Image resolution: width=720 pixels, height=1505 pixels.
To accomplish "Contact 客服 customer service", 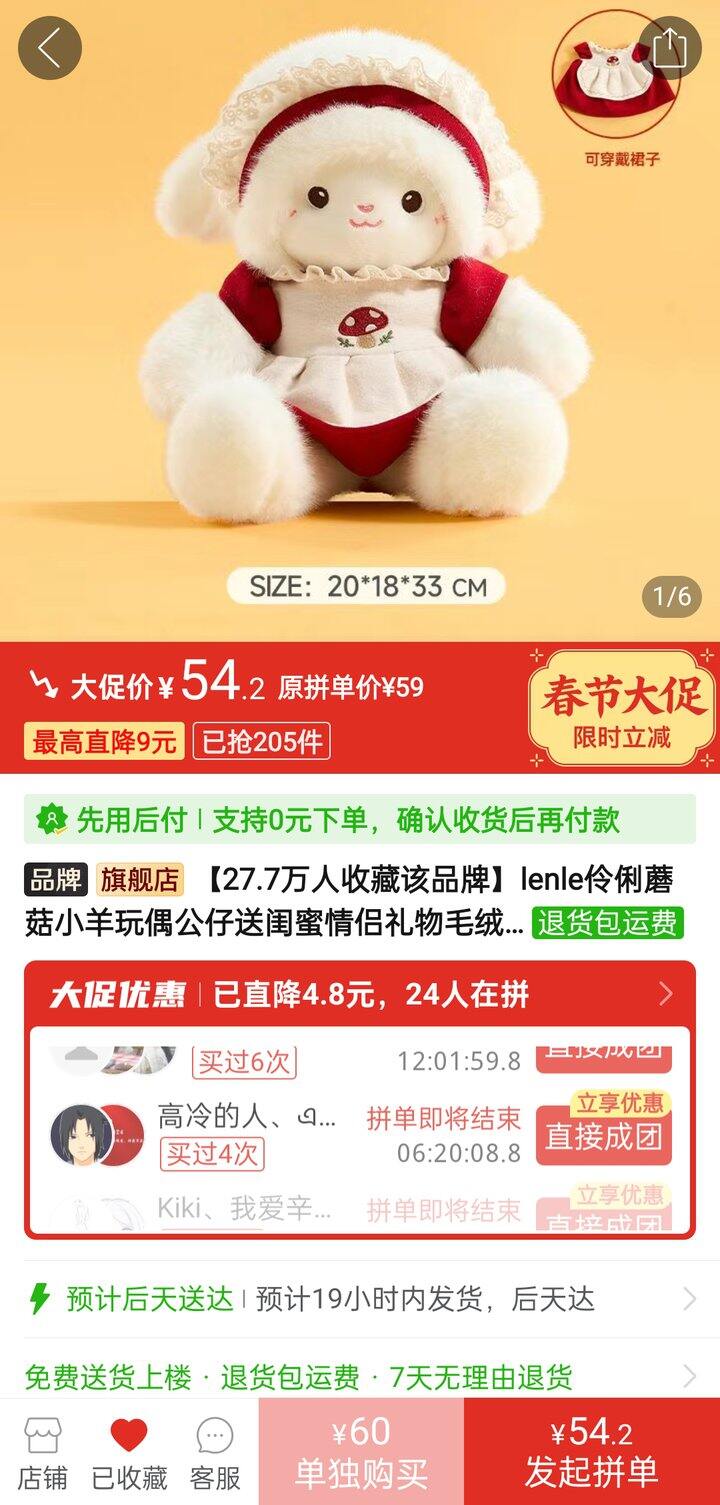I will (x=215, y=1452).
